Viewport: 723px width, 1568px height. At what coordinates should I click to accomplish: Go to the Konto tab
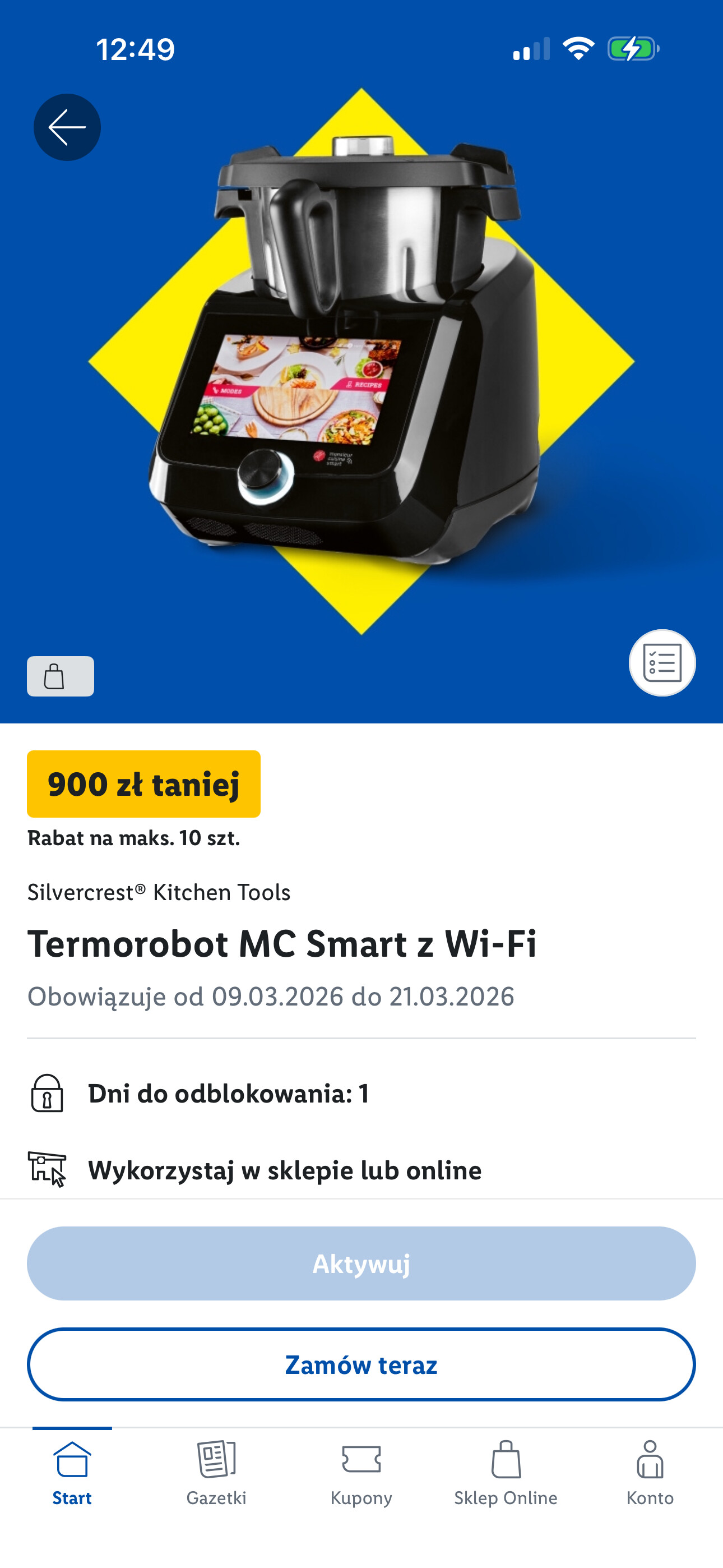pos(650,1473)
